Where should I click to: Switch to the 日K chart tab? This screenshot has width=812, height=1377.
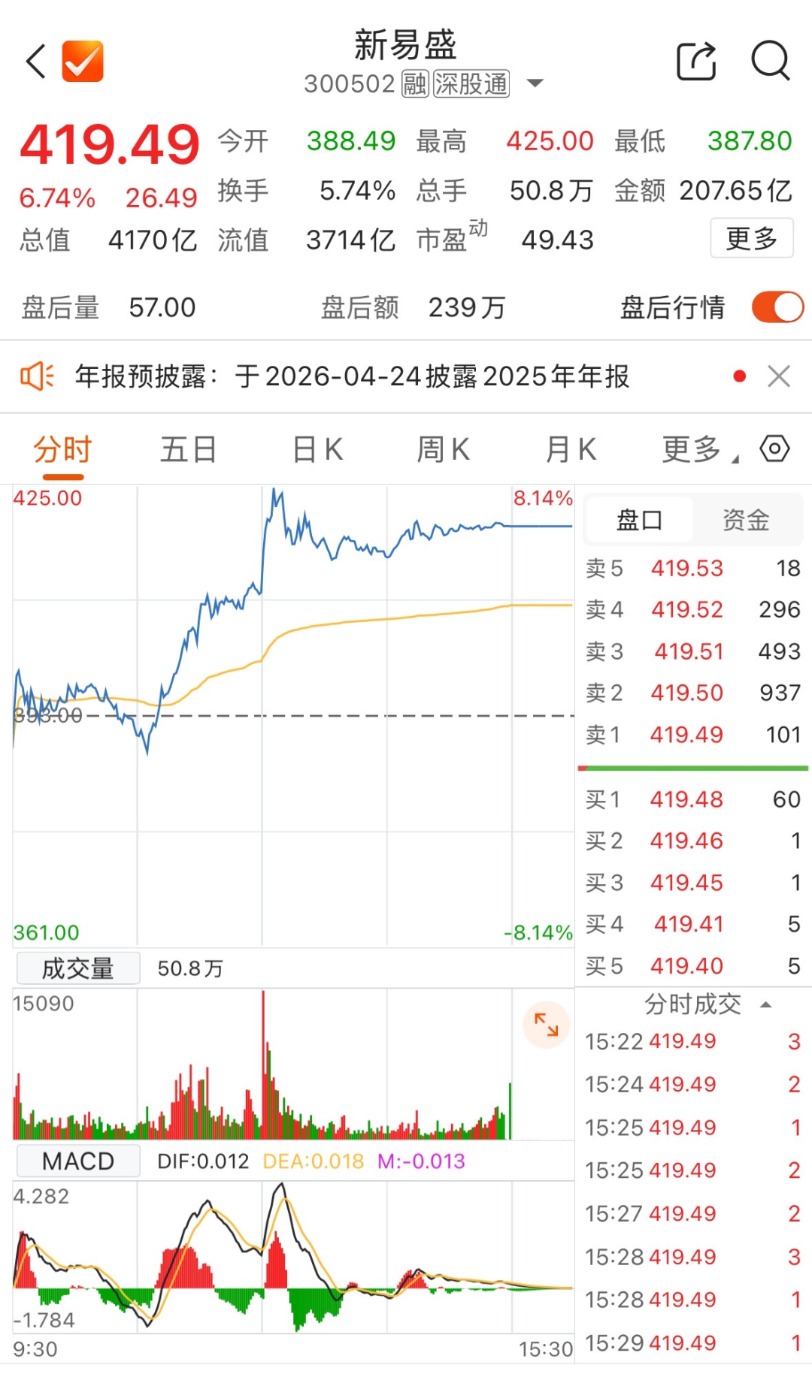click(x=317, y=450)
